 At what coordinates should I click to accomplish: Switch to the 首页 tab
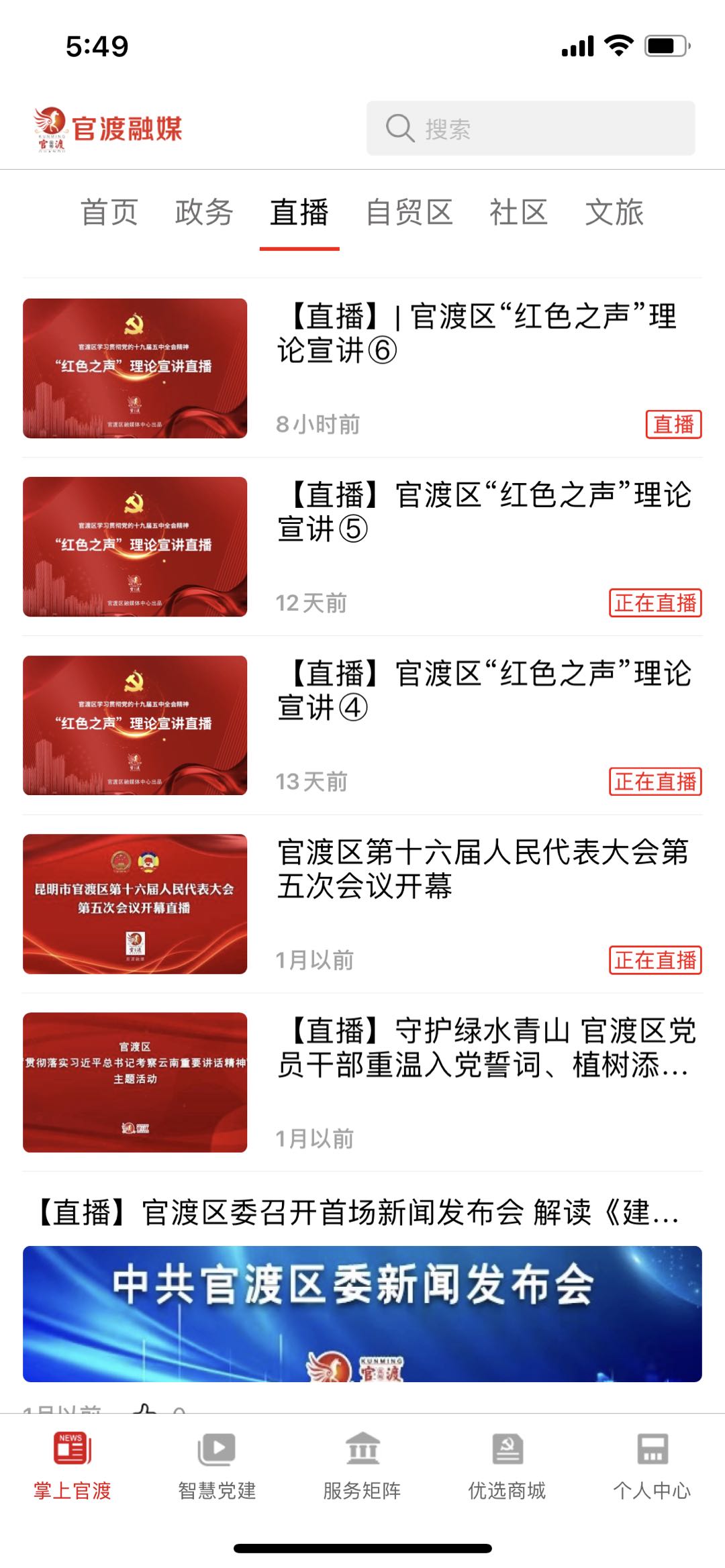(x=109, y=213)
